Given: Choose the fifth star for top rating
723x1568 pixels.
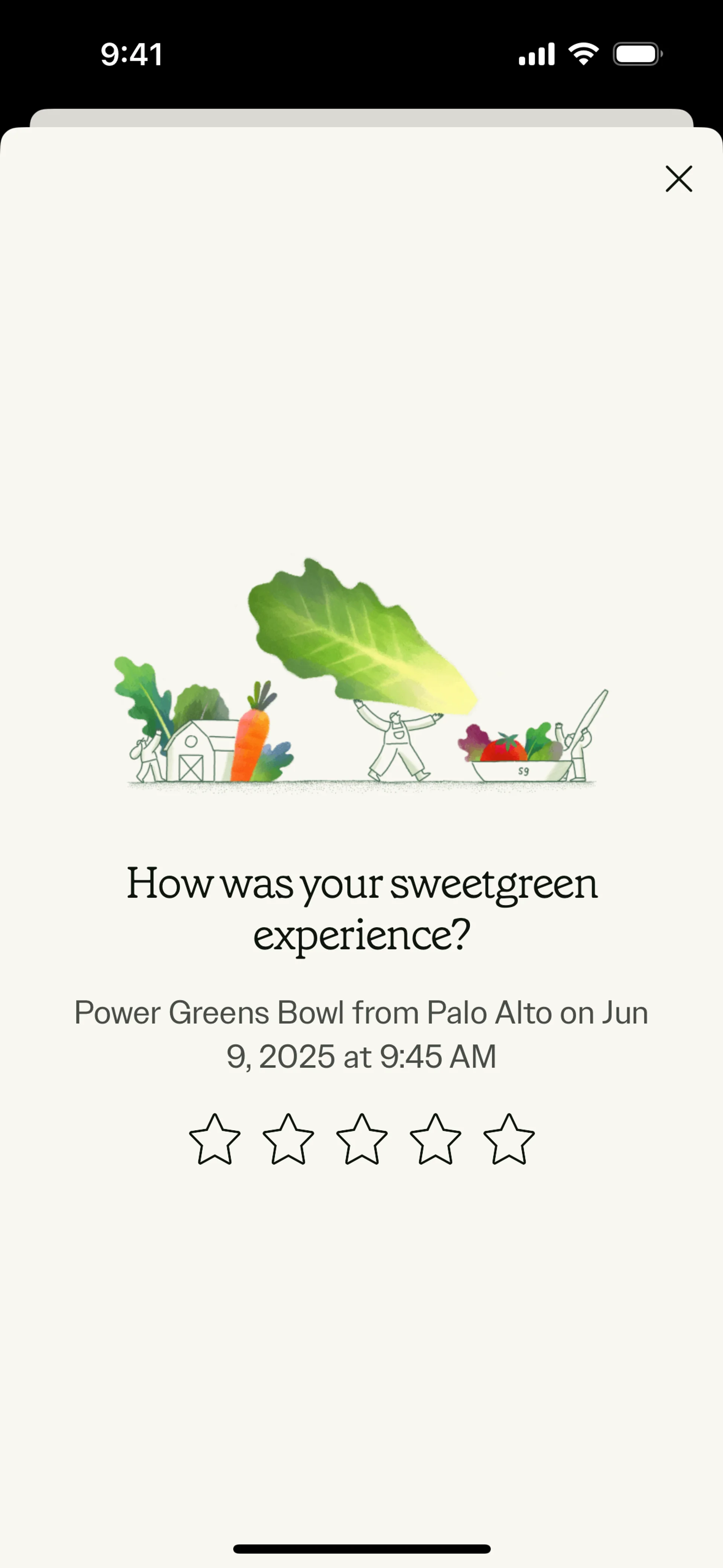Looking at the screenshot, I should point(509,1140).
